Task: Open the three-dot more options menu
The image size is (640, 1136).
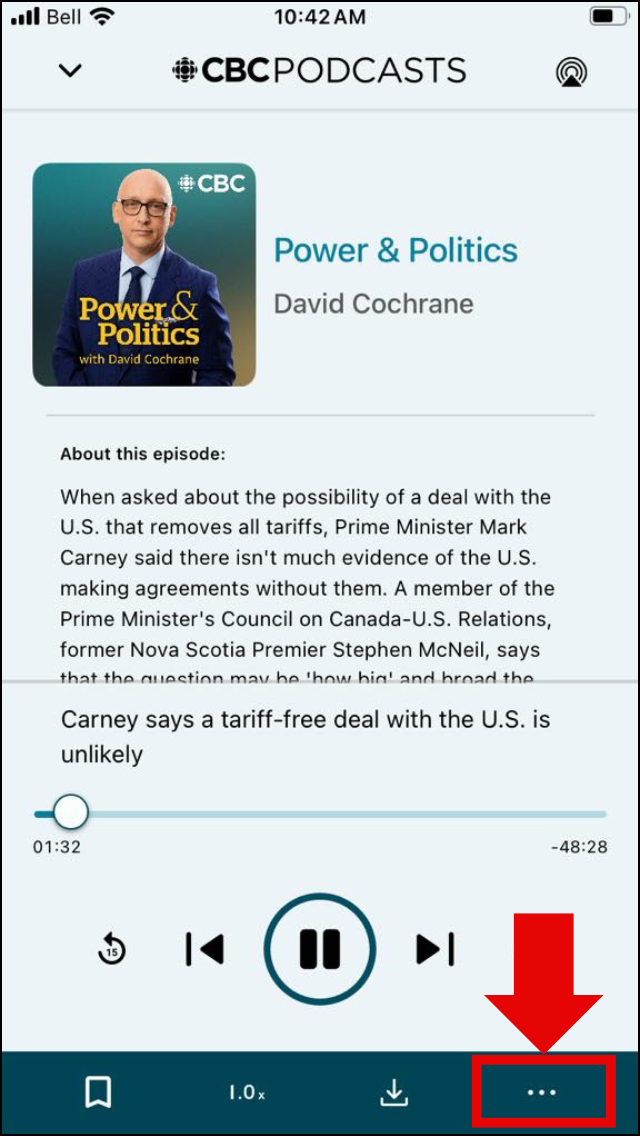Action: 542,1093
